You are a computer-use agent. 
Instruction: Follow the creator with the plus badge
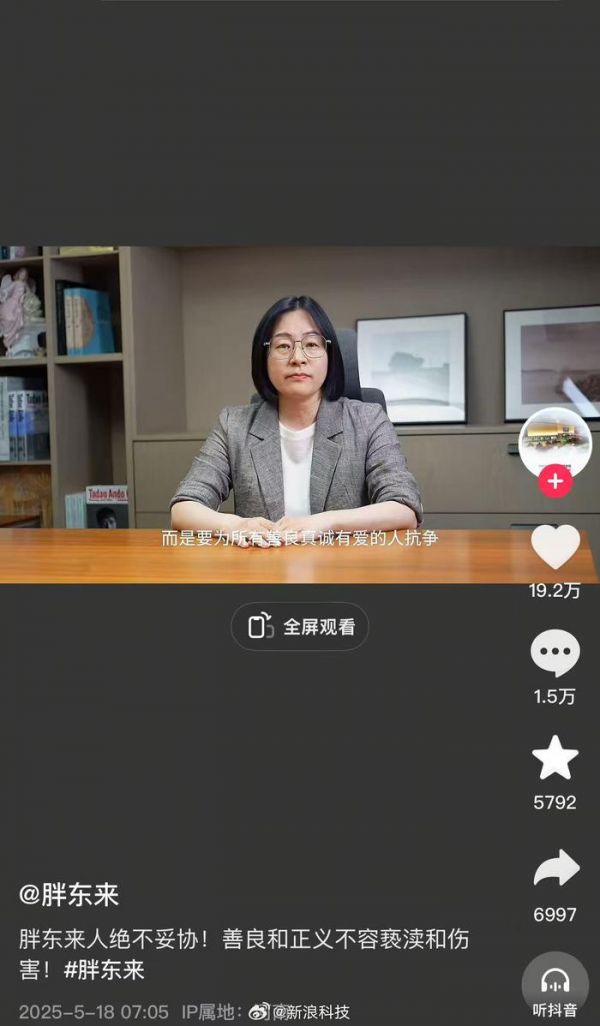coord(555,482)
